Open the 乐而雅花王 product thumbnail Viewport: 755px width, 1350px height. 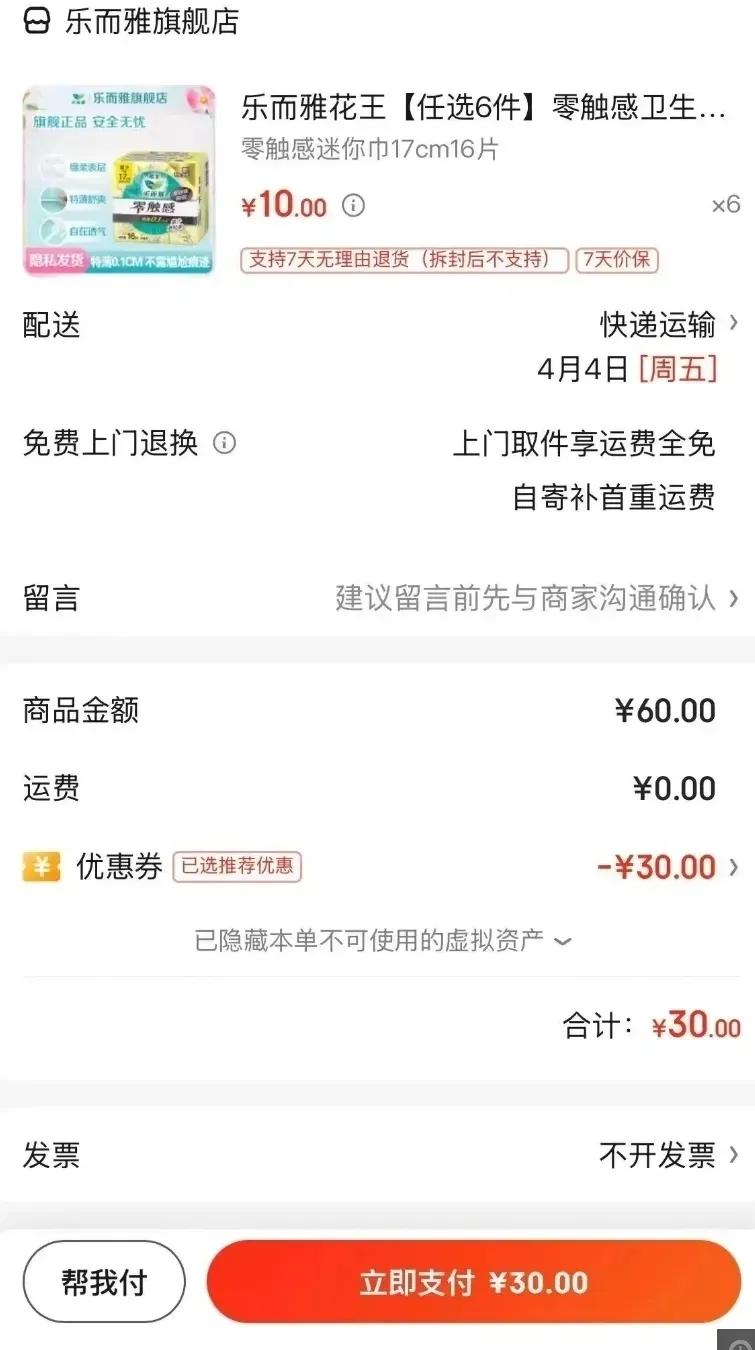118,180
